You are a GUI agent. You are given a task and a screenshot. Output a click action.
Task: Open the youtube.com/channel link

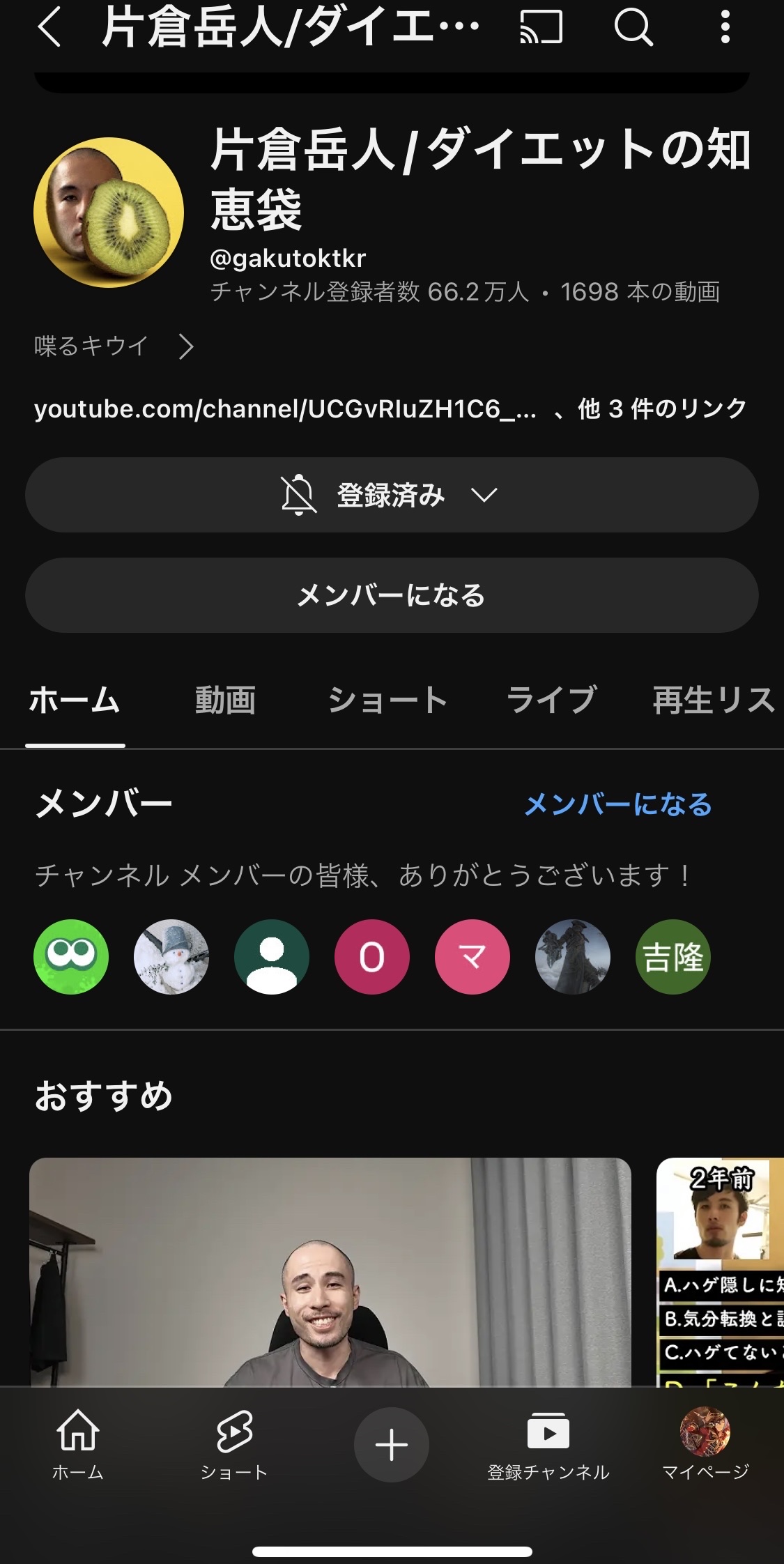coord(285,409)
